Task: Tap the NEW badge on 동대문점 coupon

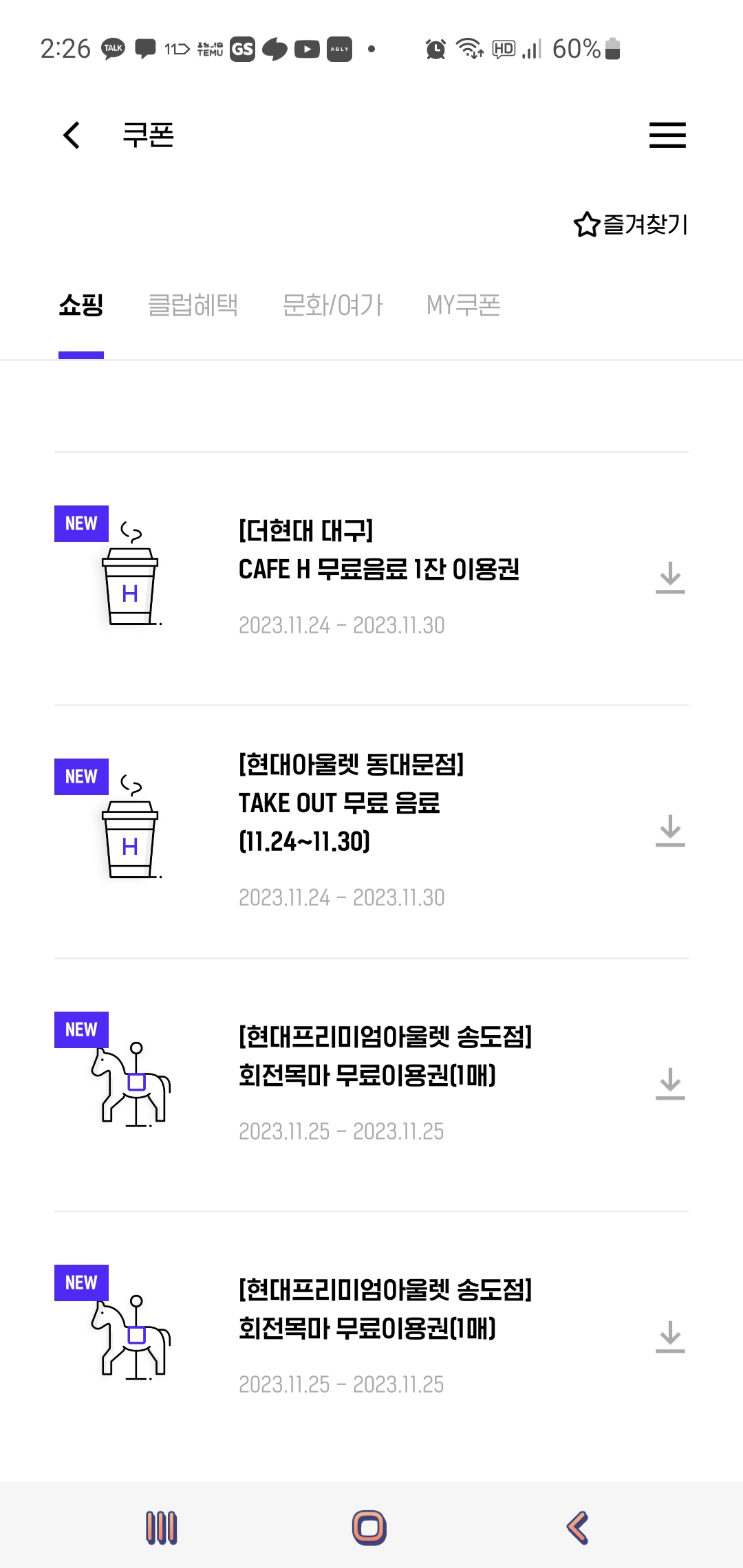Action: (x=80, y=776)
